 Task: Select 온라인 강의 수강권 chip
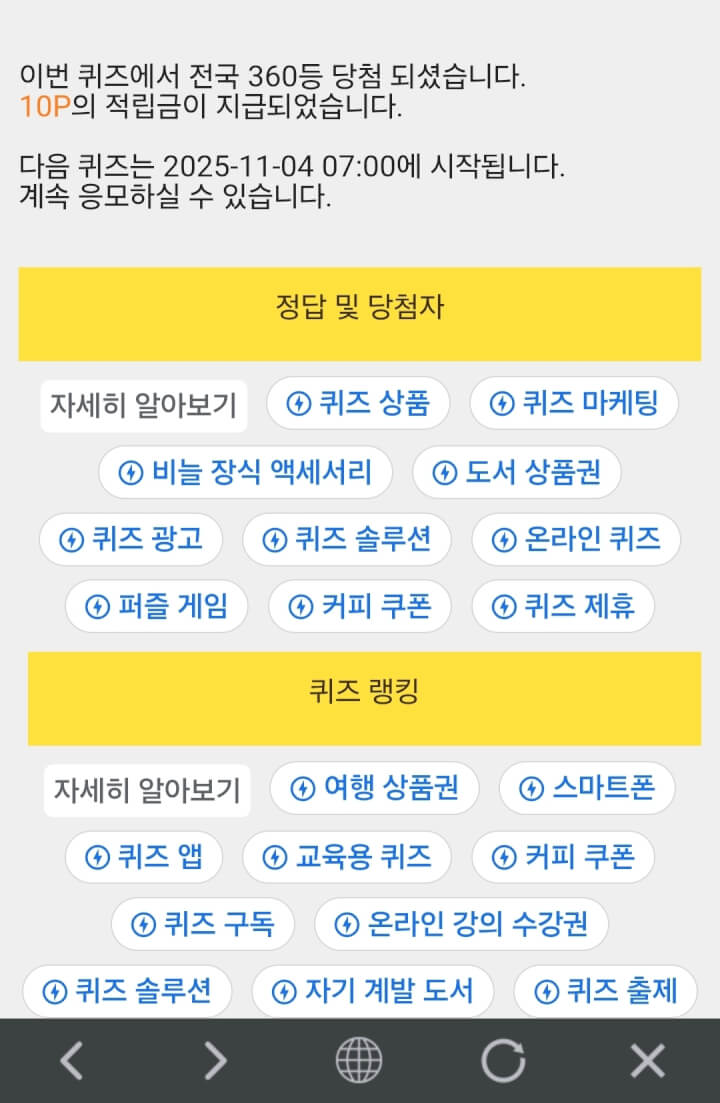461,923
